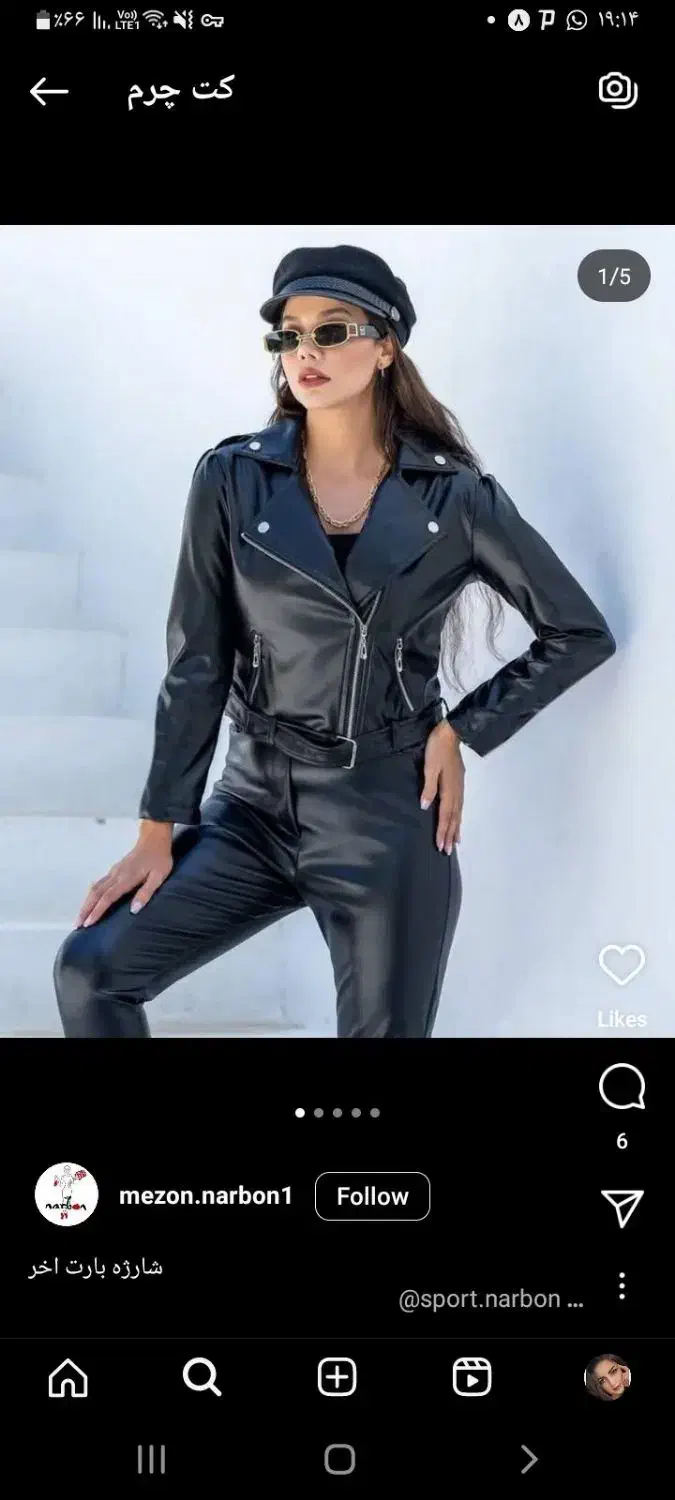Go back using the top arrow
Viewport: 675px width, 1500px height.
[x=48, y=91]
